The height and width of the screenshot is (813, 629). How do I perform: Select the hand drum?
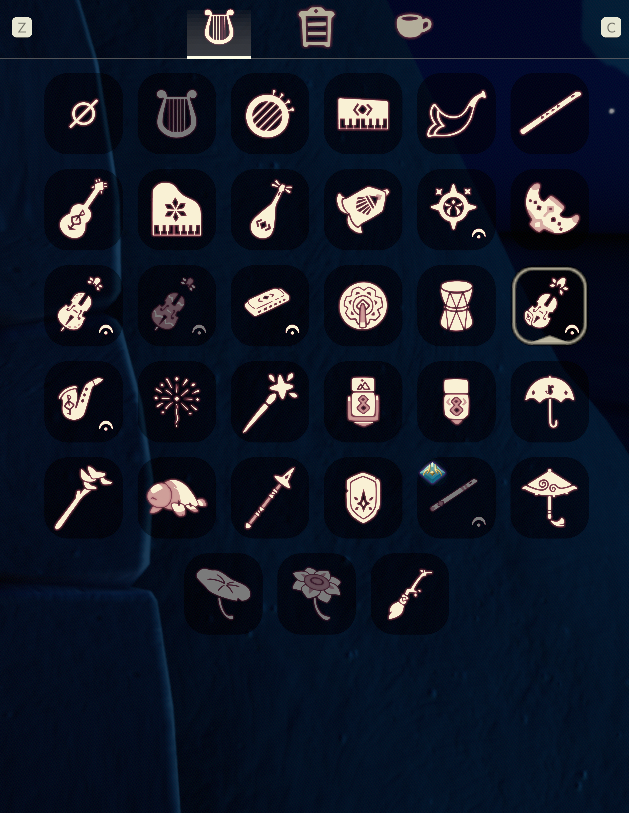(x=456, y=305)
